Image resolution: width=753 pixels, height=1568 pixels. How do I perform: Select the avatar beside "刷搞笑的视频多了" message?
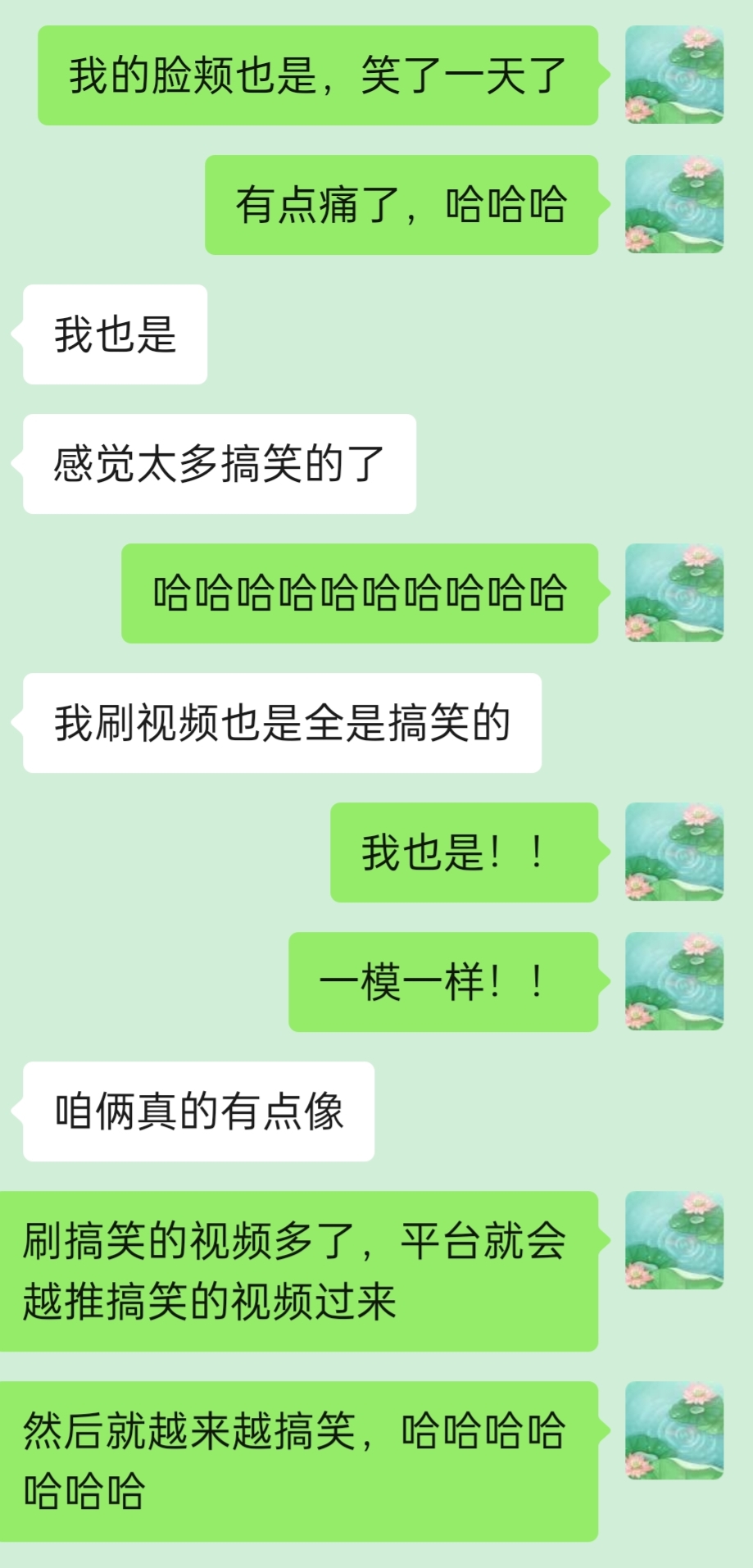(674, 1240)
